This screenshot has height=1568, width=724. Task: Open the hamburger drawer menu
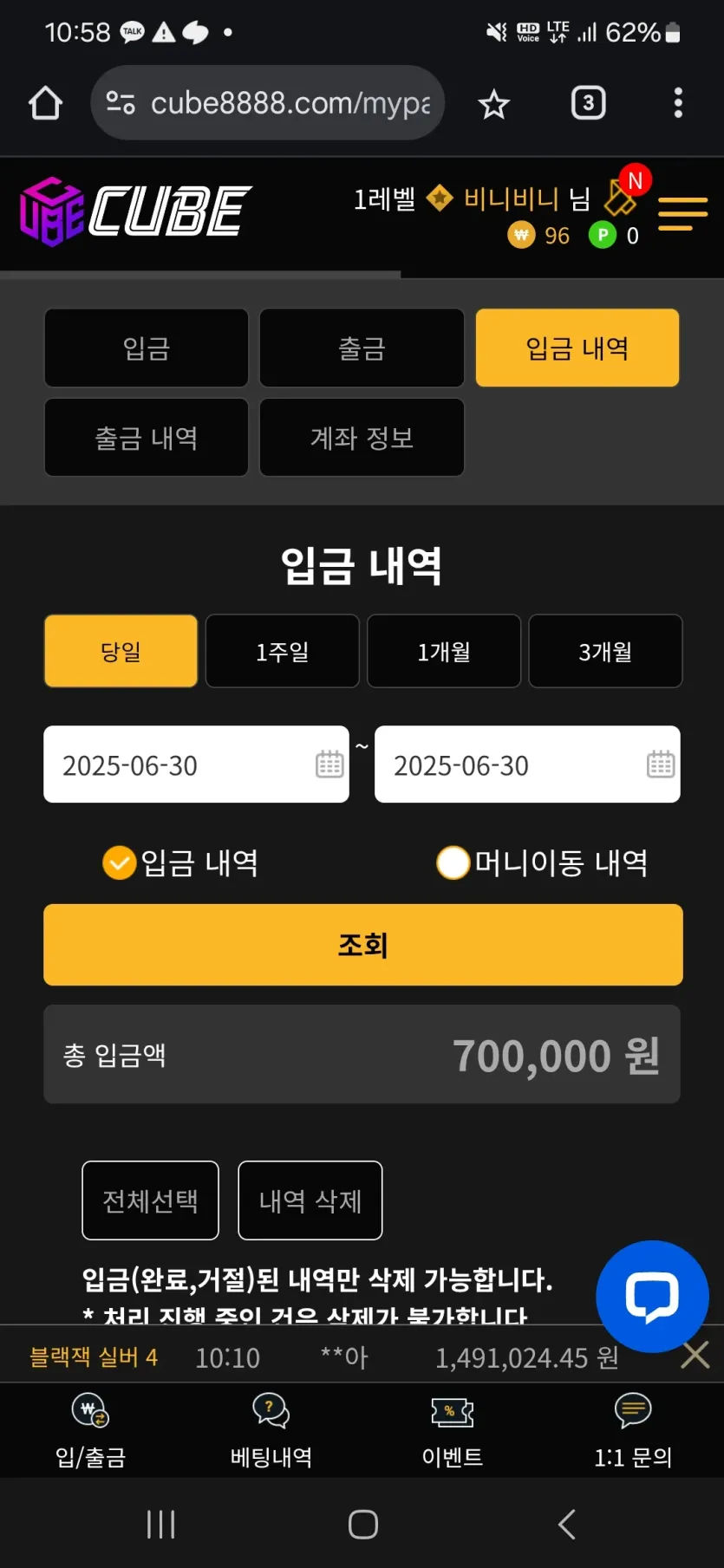click(x=682, y=214)
